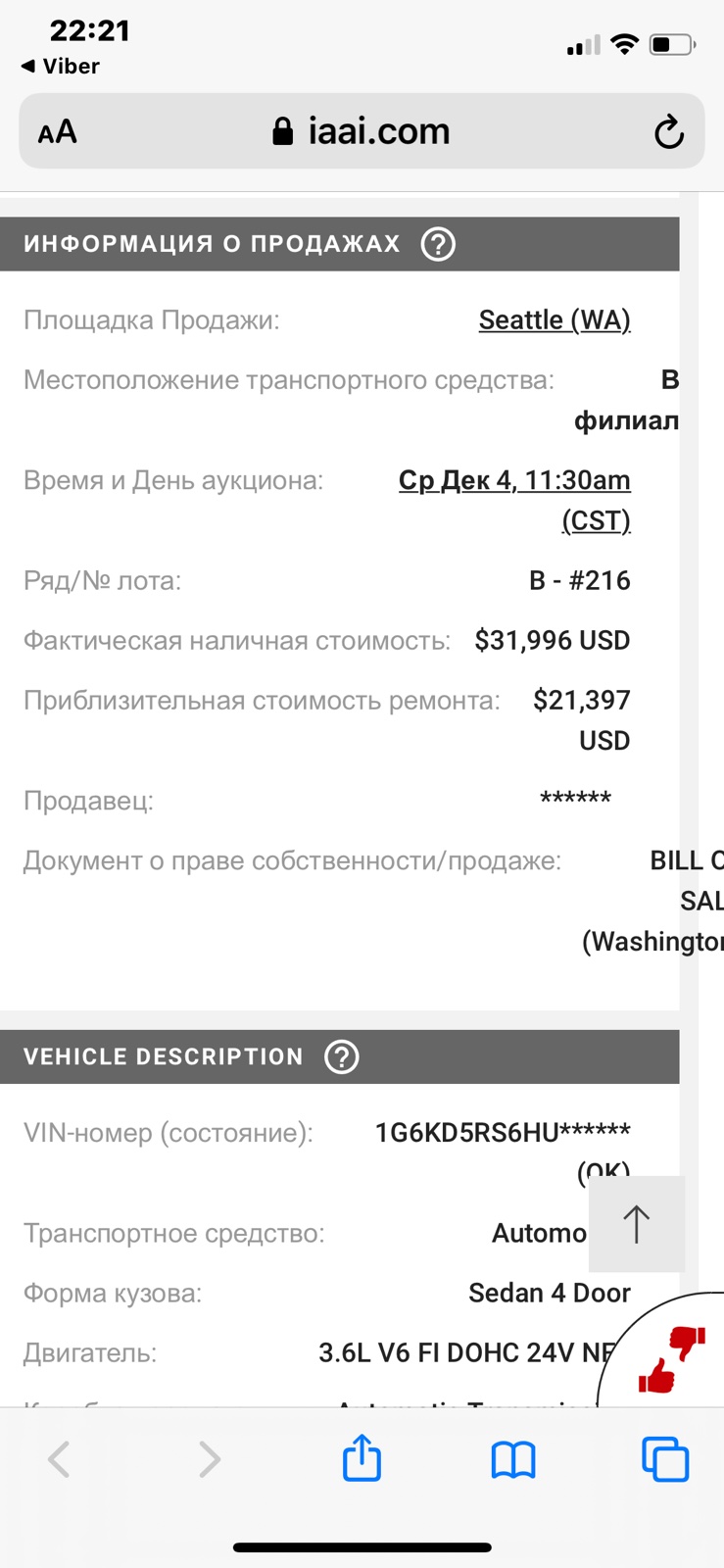
Task: Open help icon next to Информация о продажах
Action: pos(438,244)
